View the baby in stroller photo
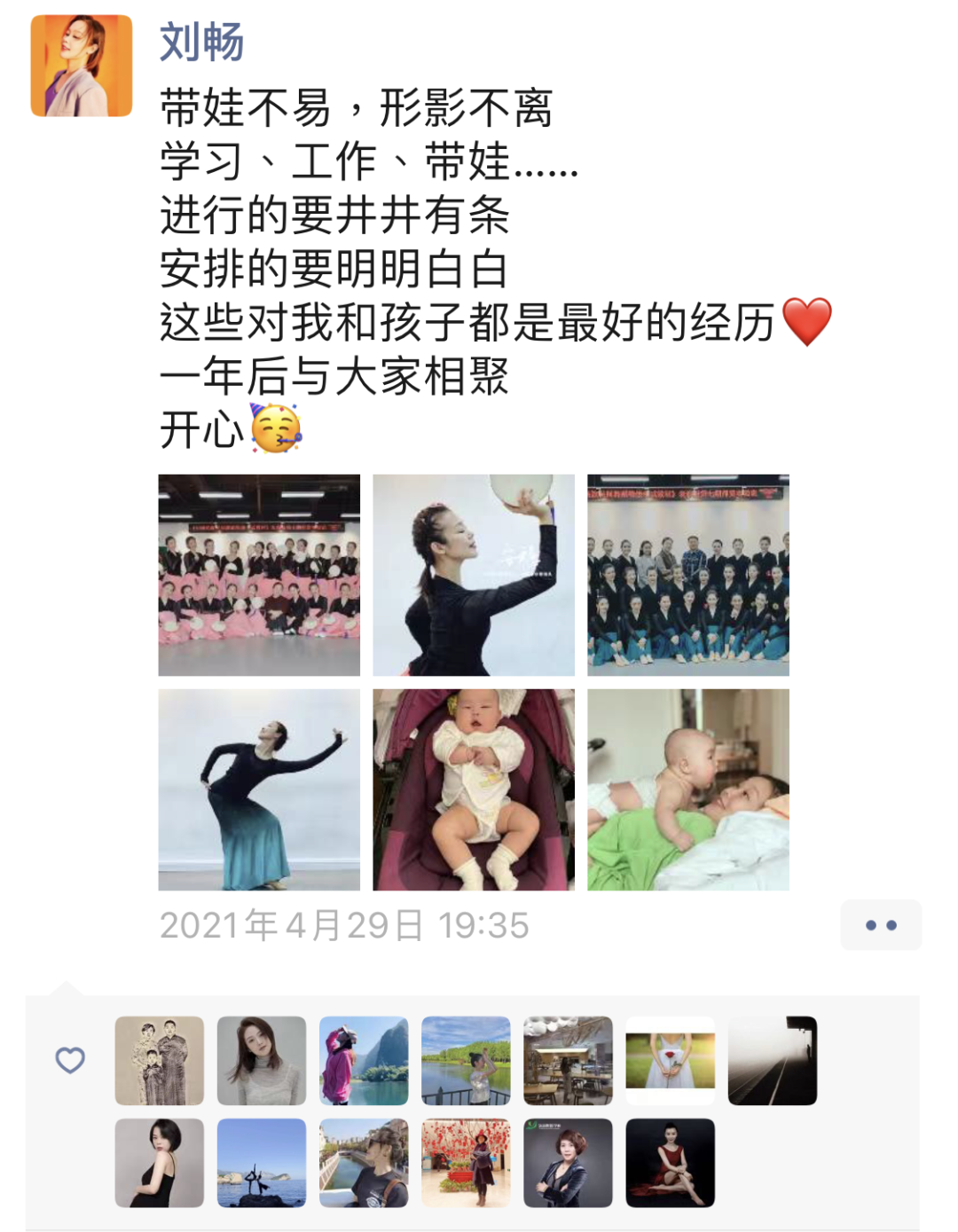958x1232 pixels. [473, 789]
